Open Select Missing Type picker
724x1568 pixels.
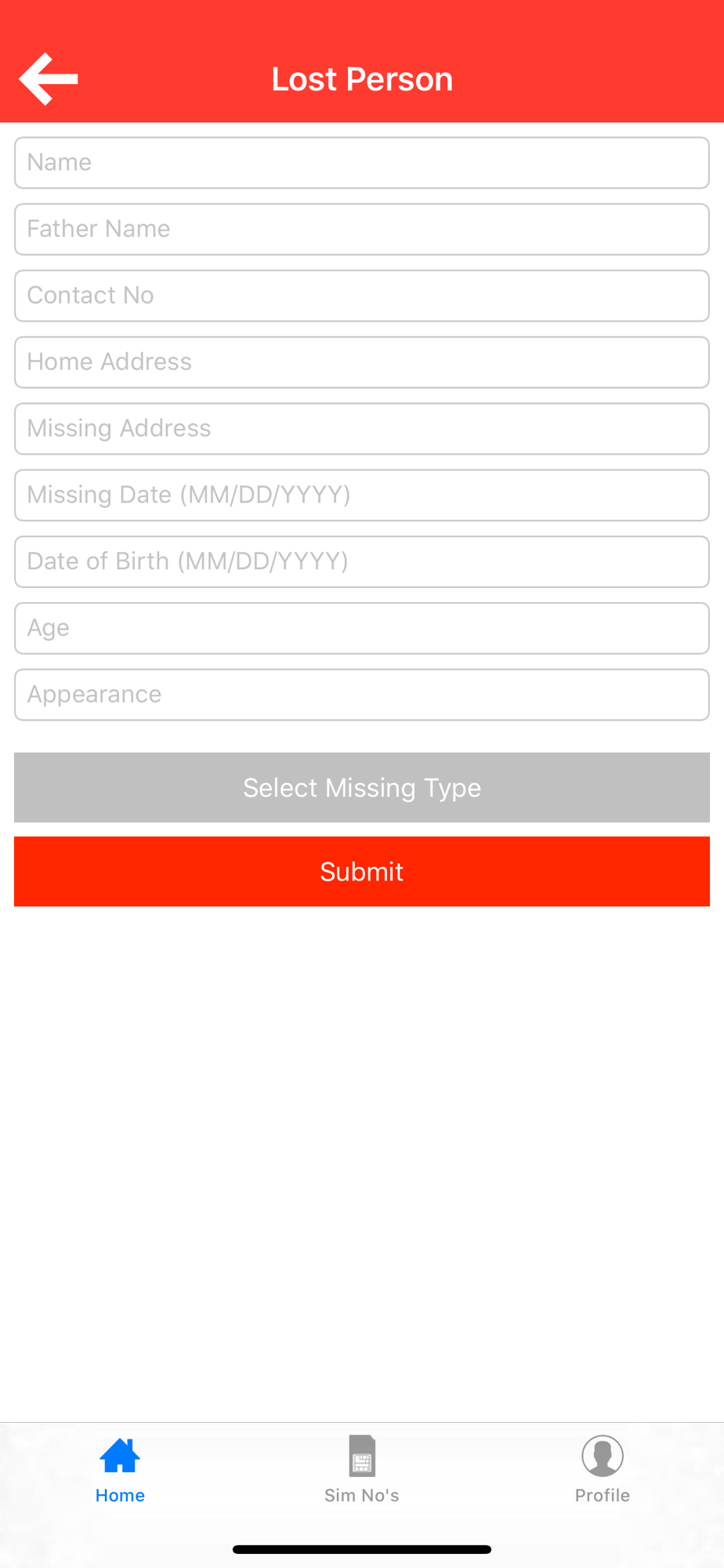362,788
